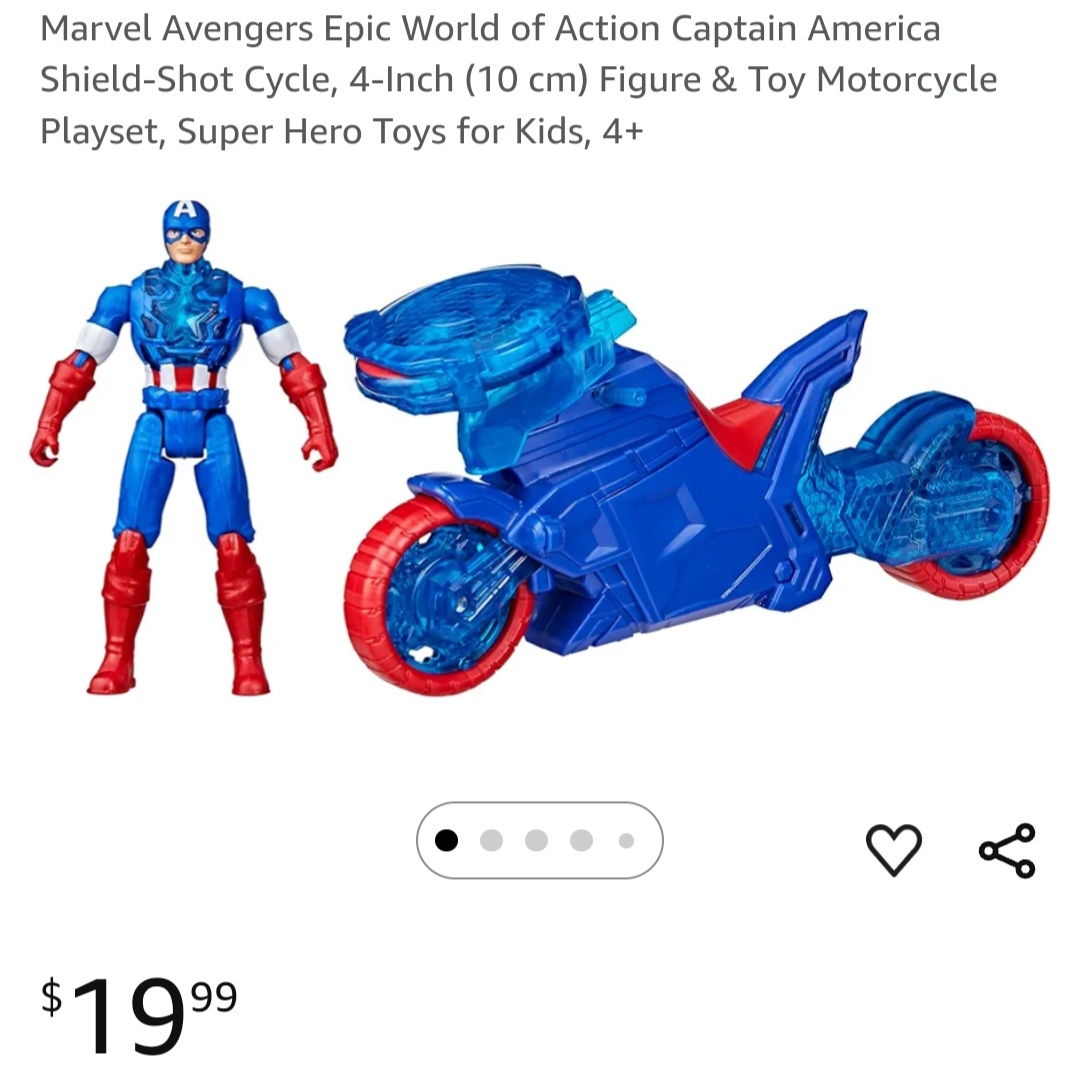Open the Captain America product image
Image resolution: width=1080 pixels, height=1074 pixels.
540,450
